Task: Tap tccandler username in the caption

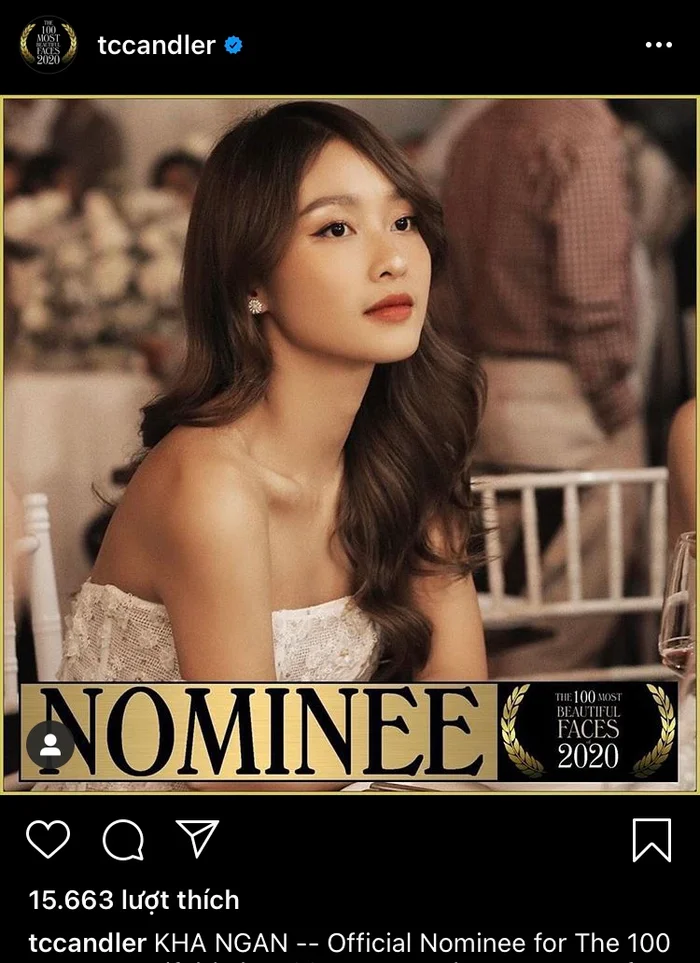Action: click(x=87, y=943)
